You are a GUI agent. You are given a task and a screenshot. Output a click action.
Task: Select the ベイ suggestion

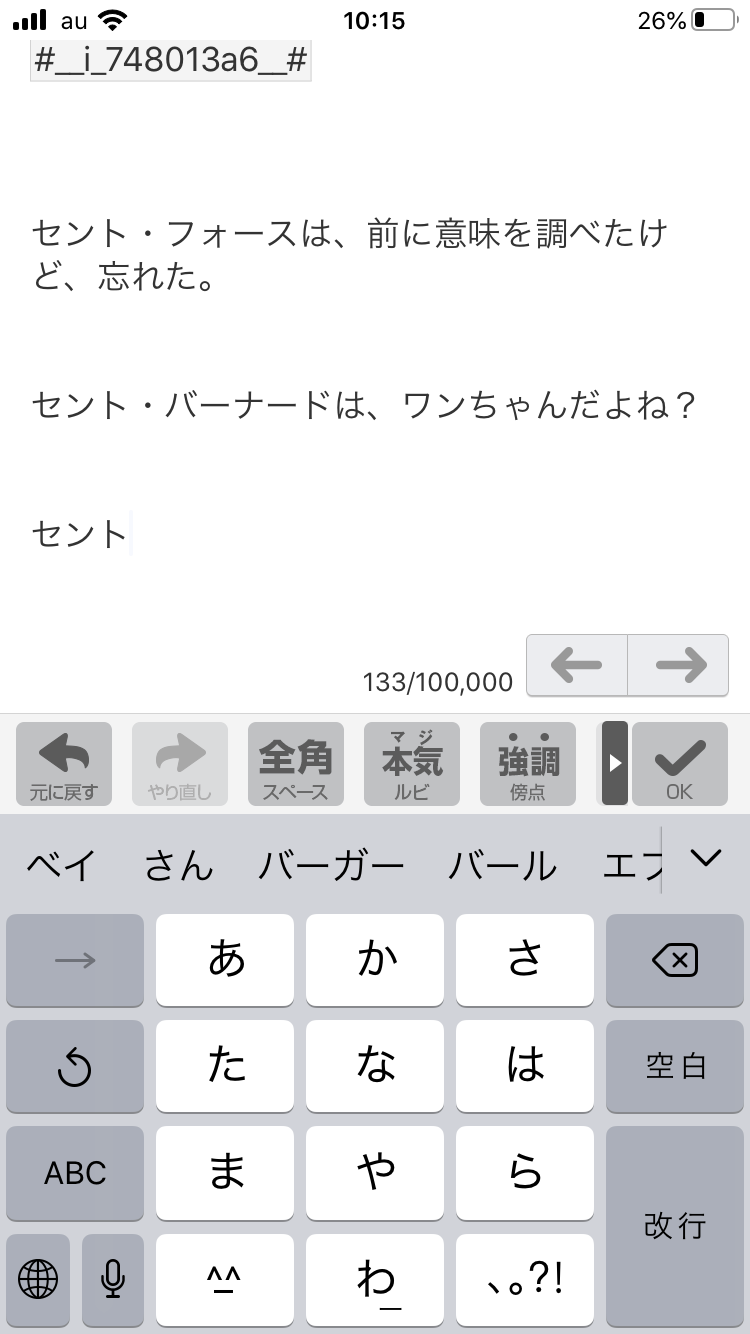coord(62,865)
